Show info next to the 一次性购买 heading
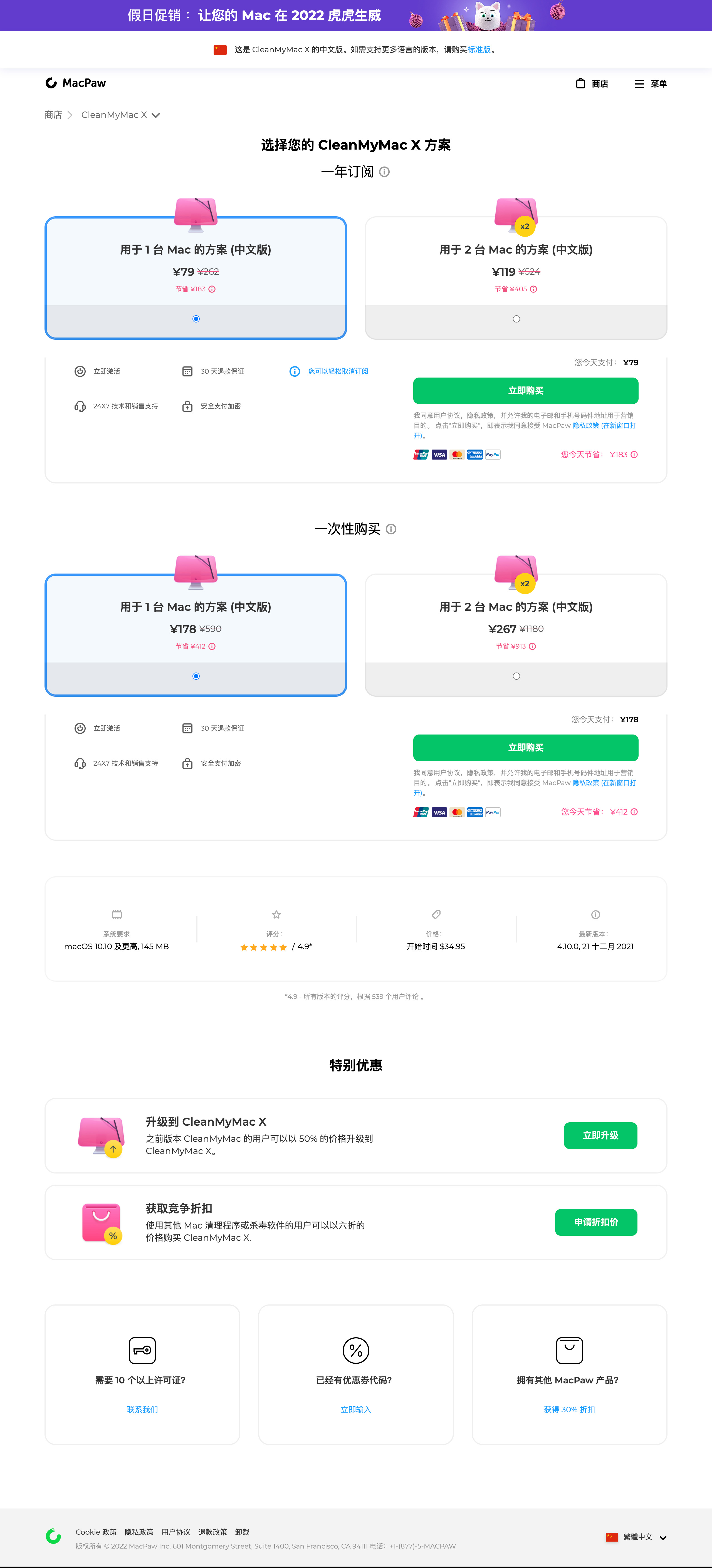This screenshot has height=1568, width=712. coord(391,529)
